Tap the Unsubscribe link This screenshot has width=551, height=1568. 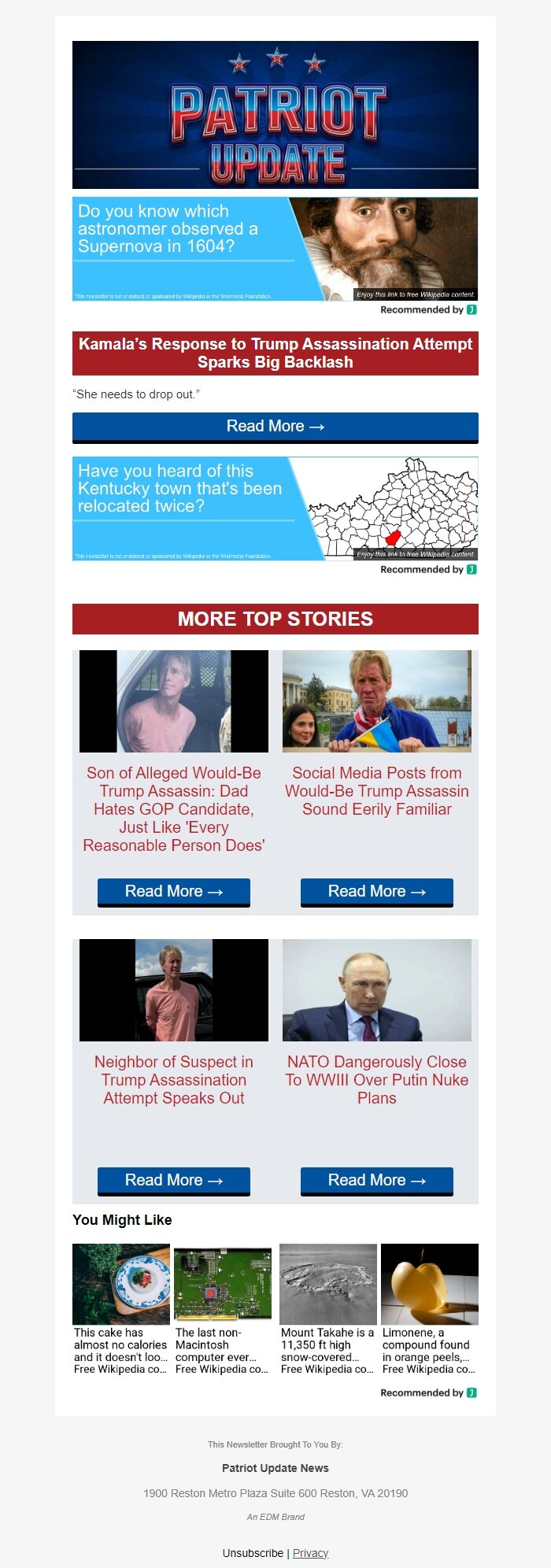point(253,1553)
